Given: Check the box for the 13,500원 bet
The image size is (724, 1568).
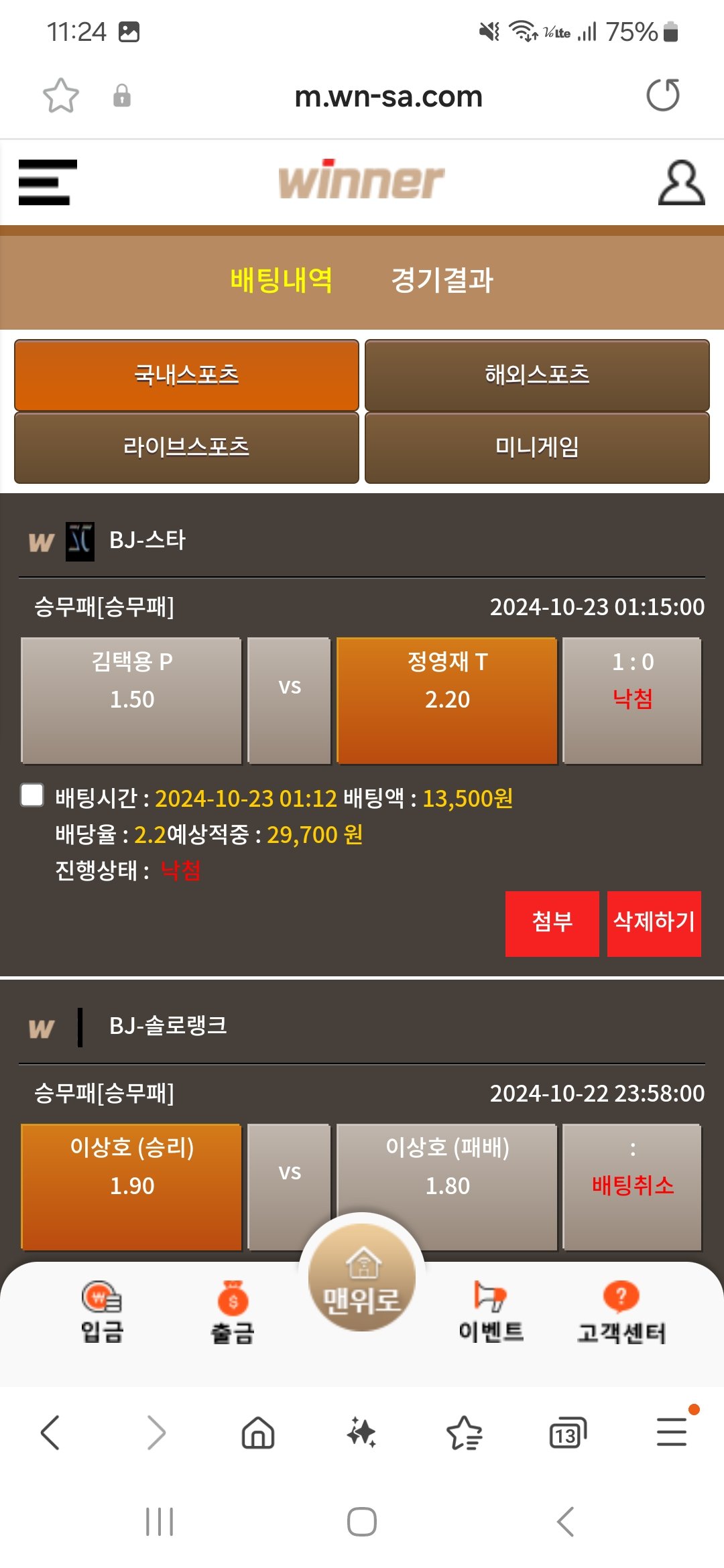Looking at the screenshot, I should [32, 795].
